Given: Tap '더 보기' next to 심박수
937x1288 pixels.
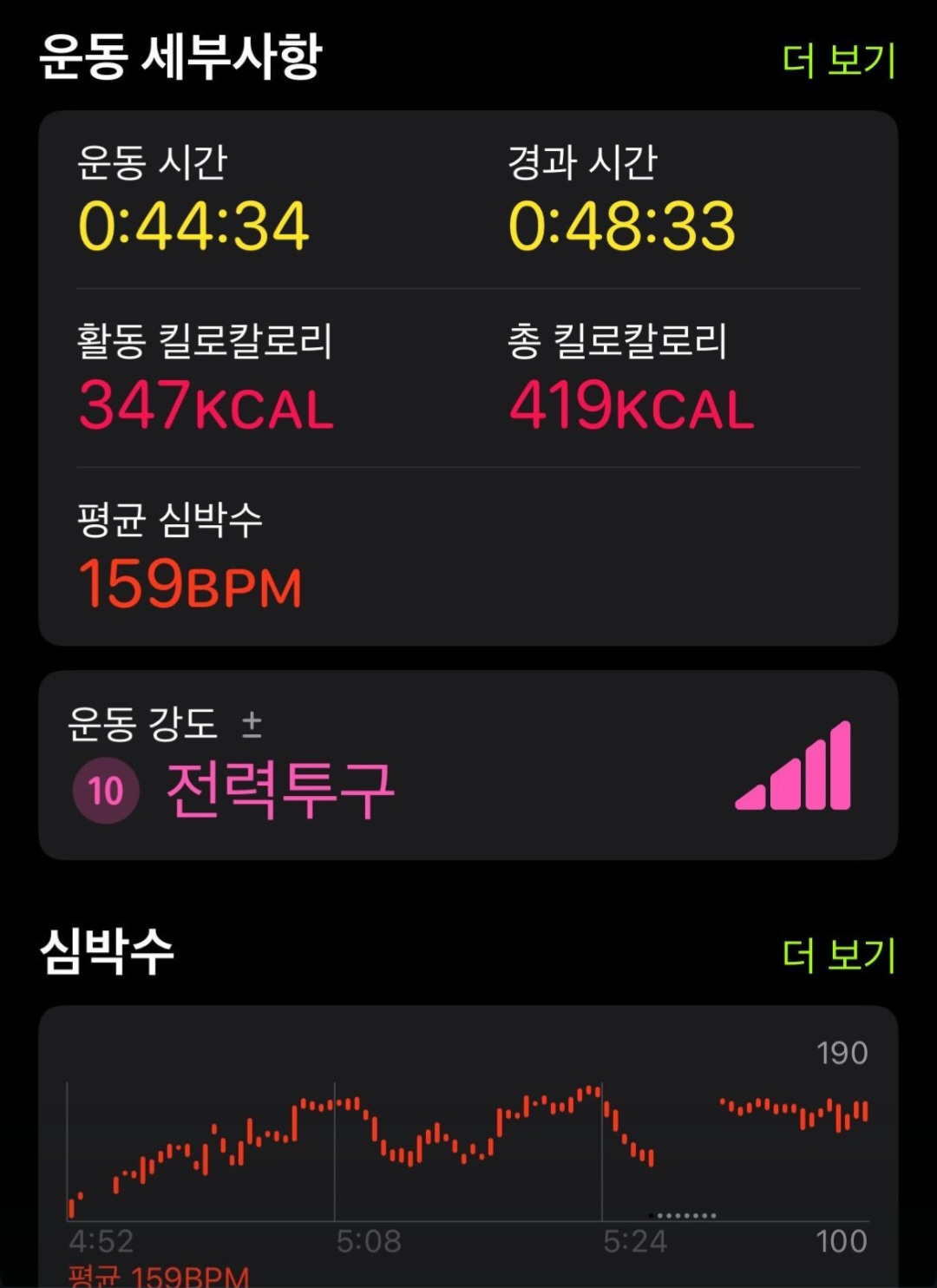Looking at the screenshot, I should 838,955.
